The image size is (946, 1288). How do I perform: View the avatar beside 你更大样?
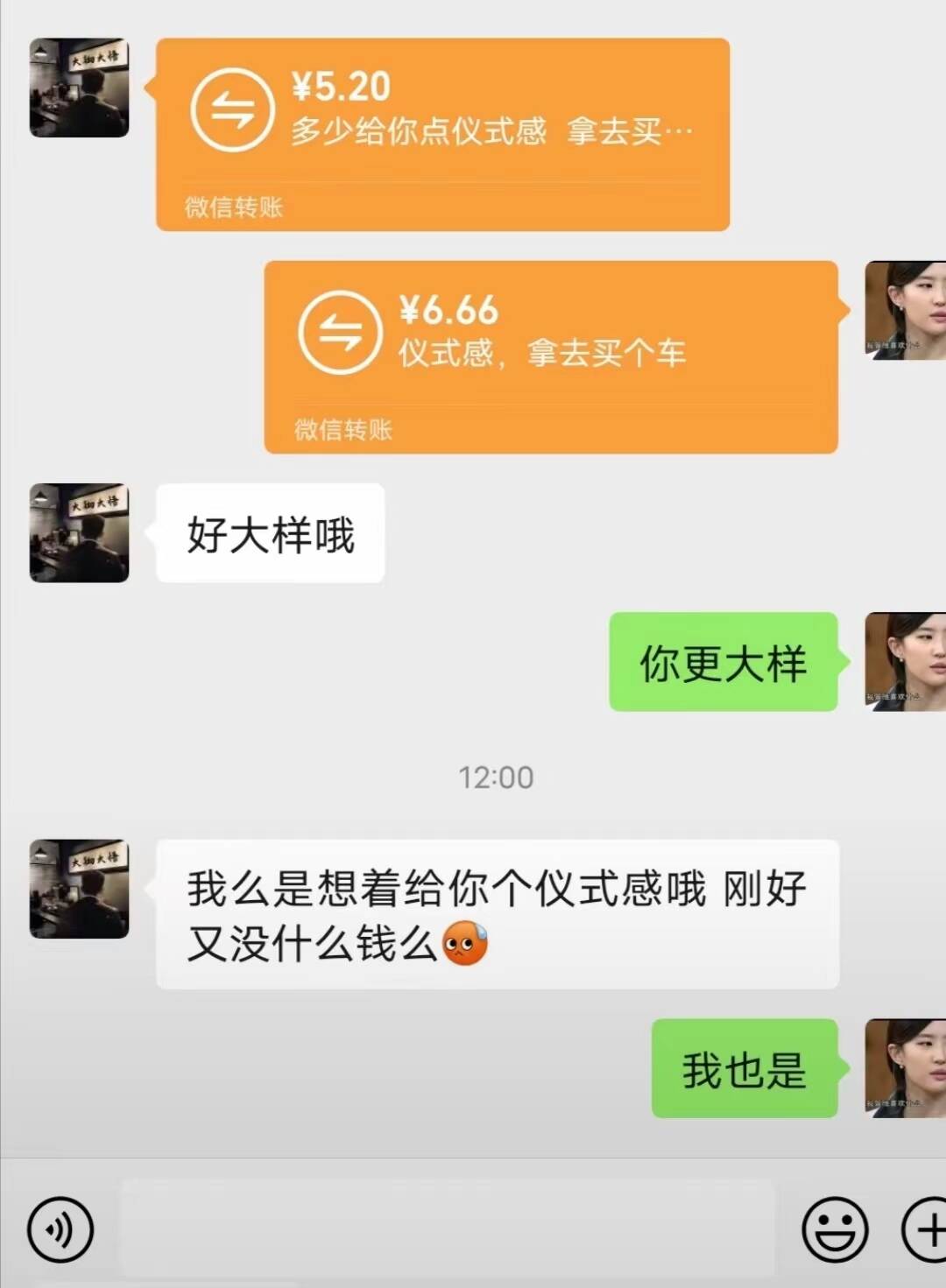(905, 661)
